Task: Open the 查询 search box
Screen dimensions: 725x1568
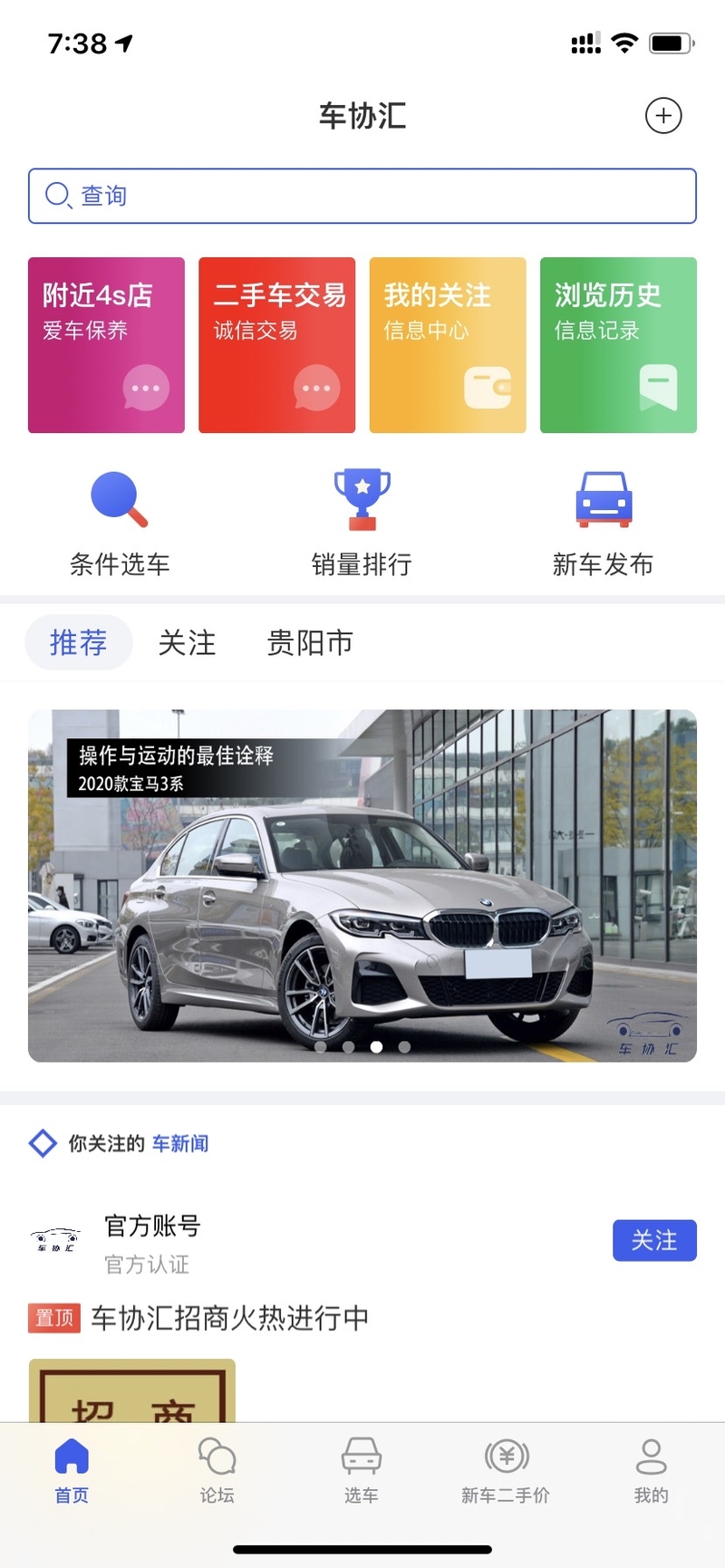Action: pyautogui.click(x=362, y=196)
